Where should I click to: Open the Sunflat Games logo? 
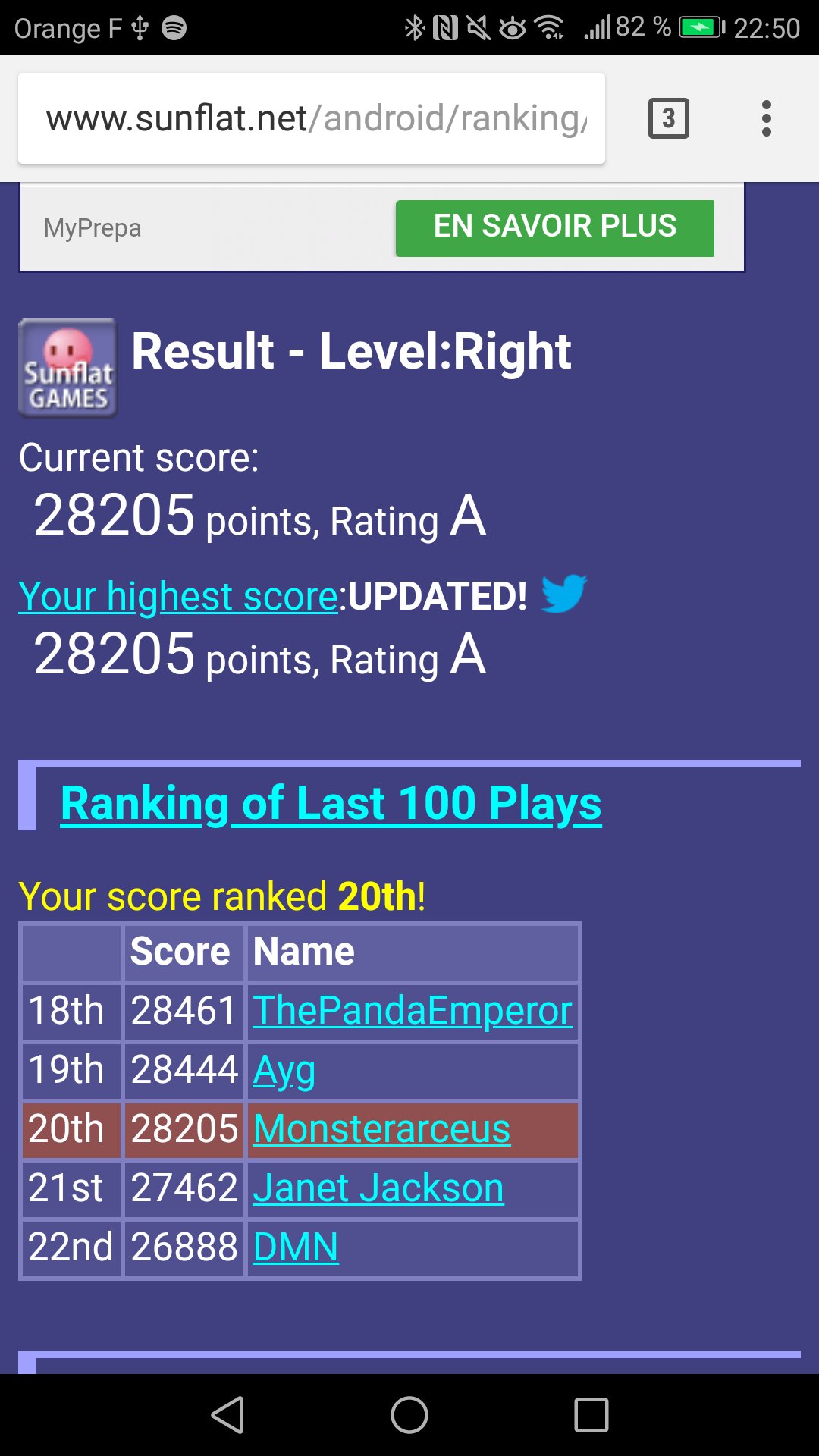coord(68,368)
